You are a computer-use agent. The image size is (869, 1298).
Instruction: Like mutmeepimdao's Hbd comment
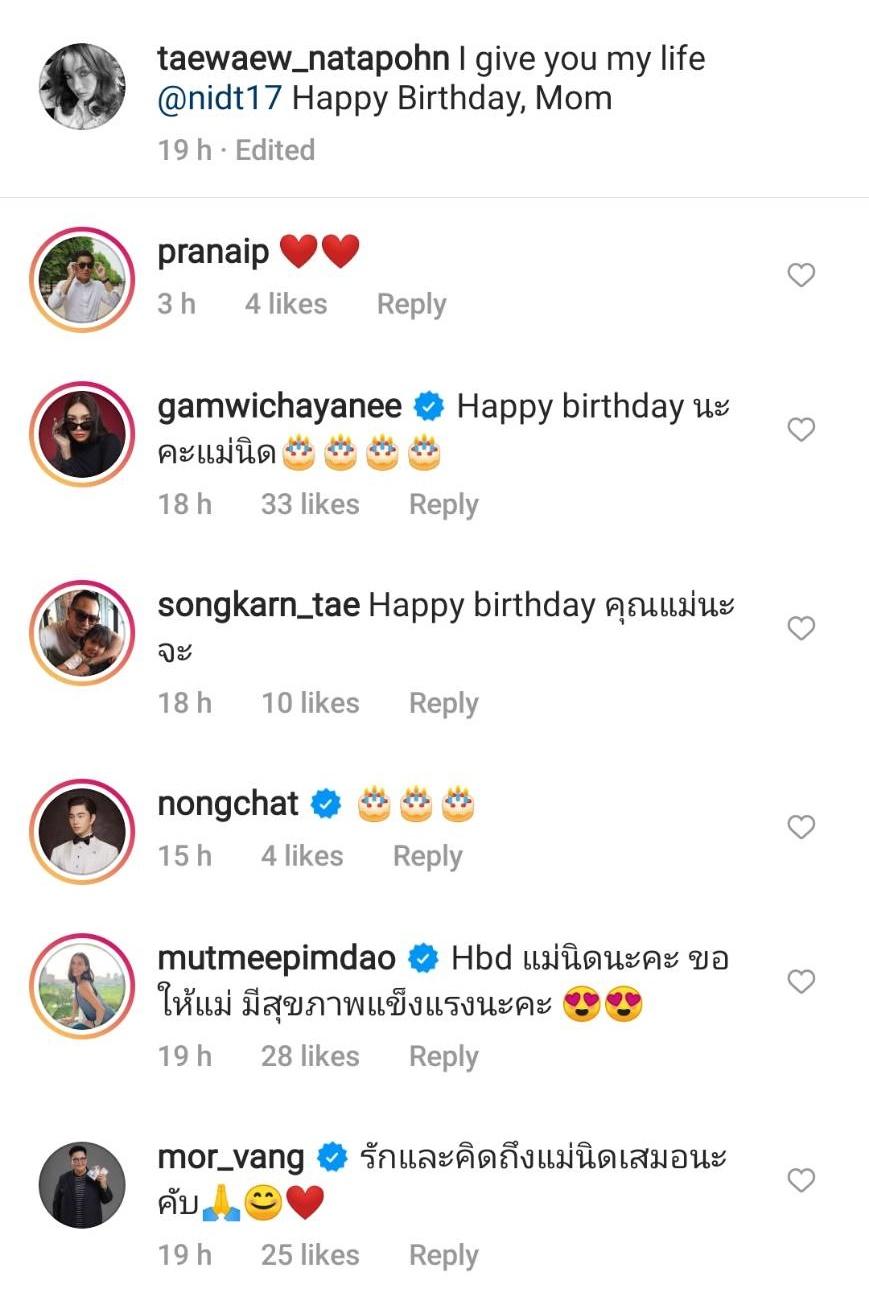(801, 982)
